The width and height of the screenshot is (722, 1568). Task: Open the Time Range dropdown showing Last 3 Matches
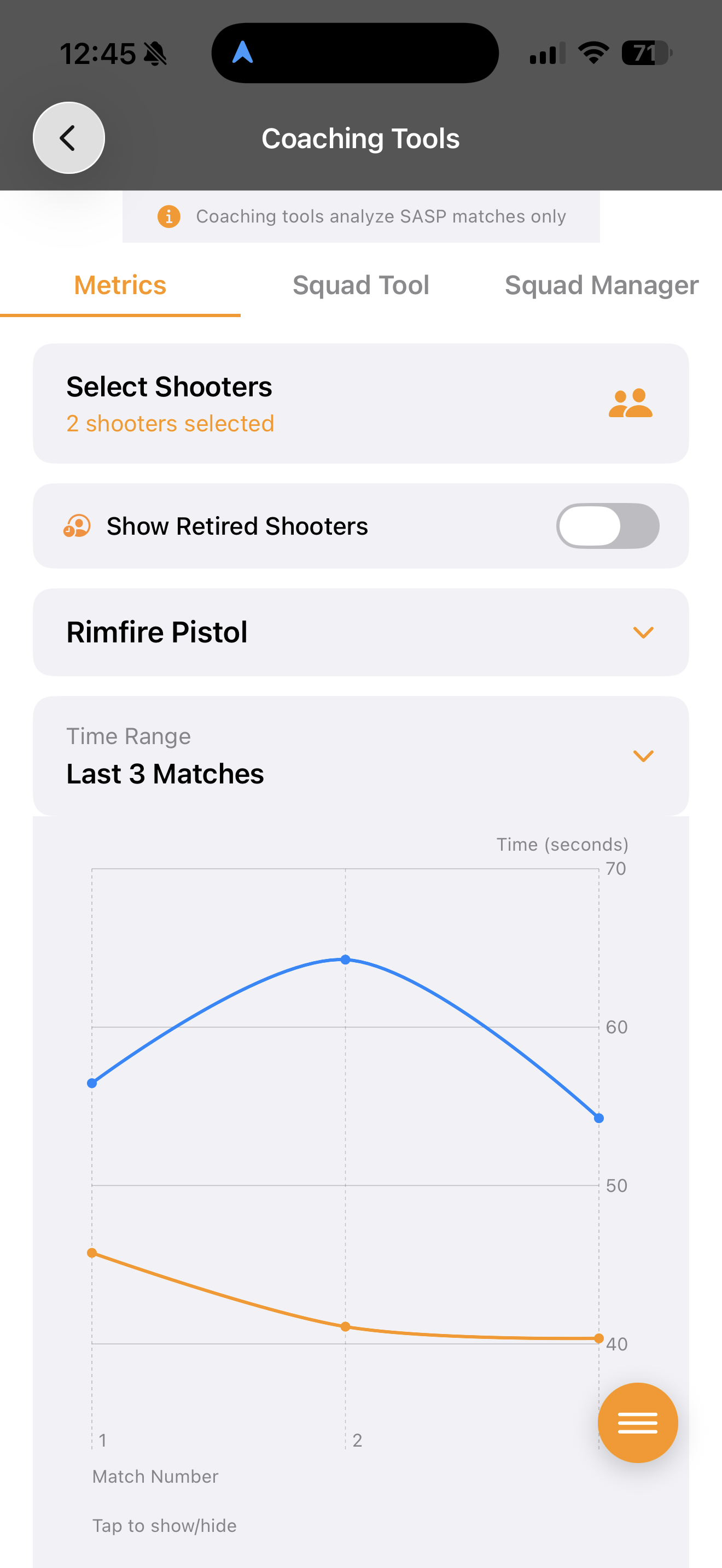tap(643, 756)
